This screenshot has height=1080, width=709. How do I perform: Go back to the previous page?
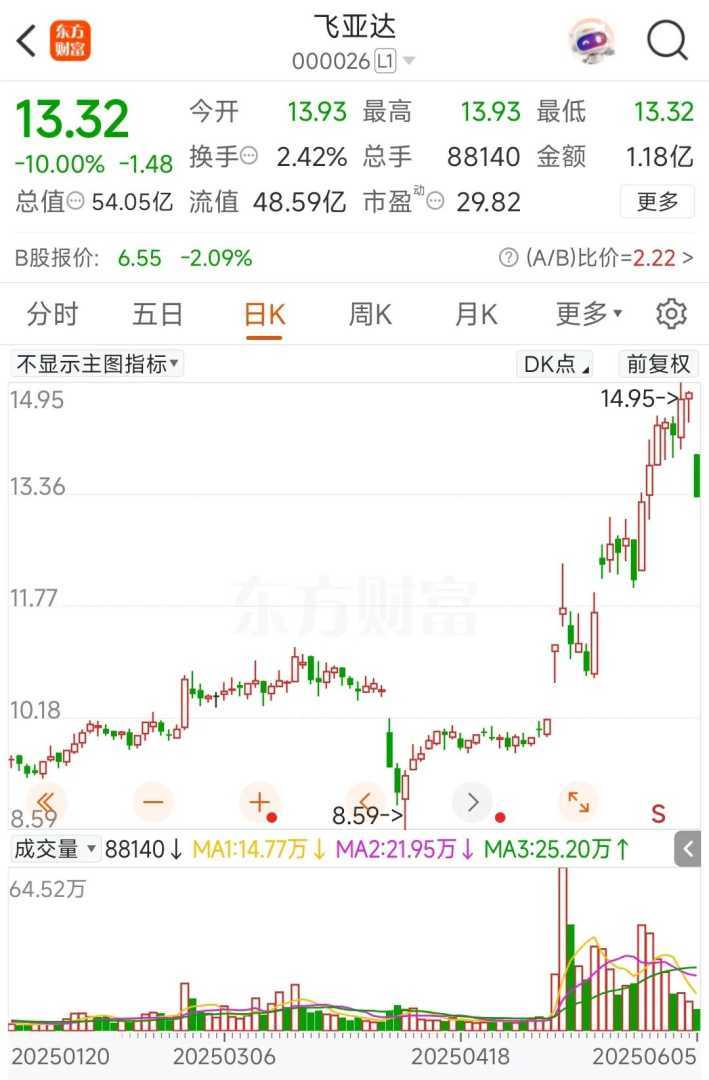(27, 41)
